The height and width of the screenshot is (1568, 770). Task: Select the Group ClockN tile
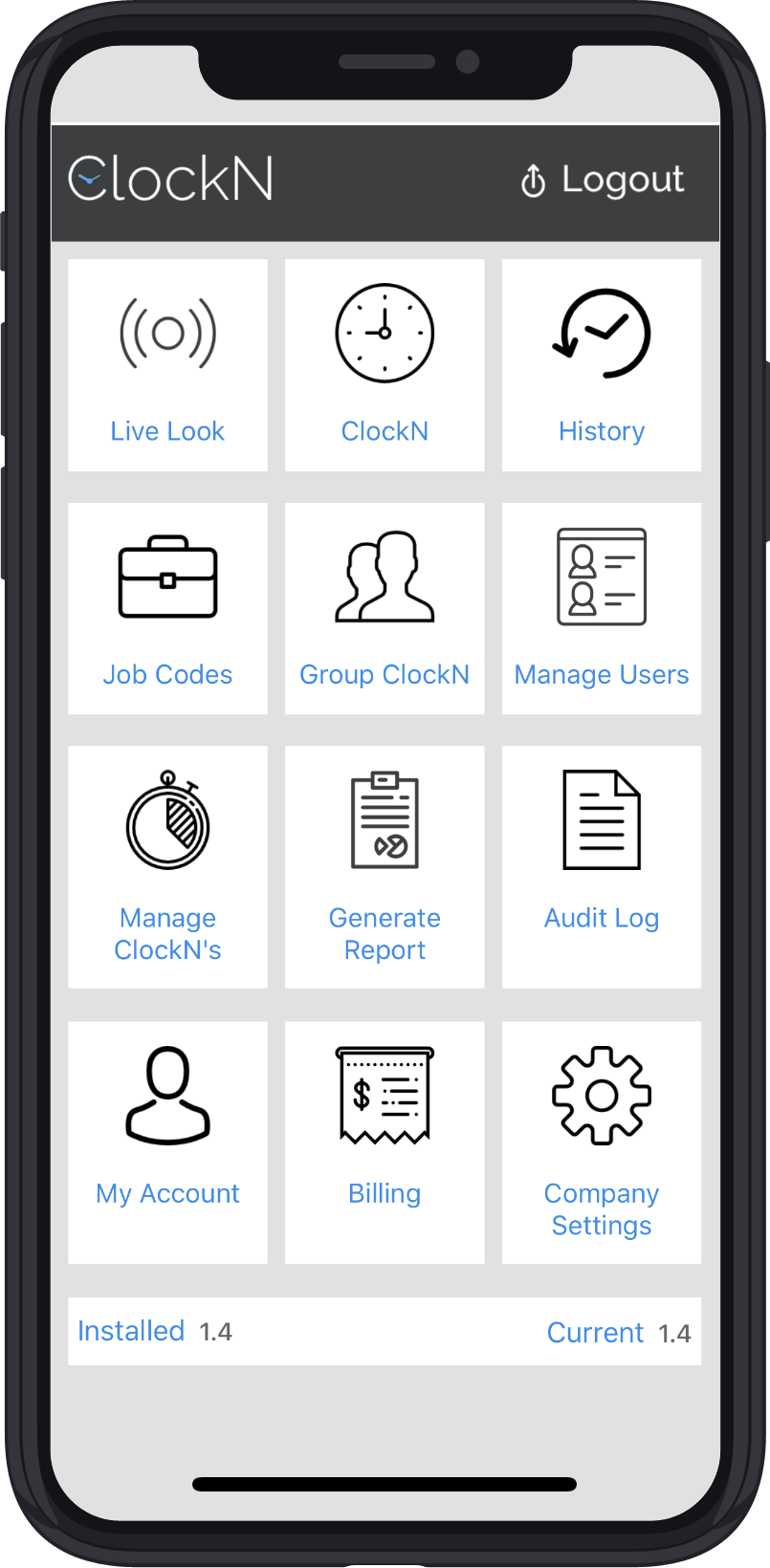(385, 609)
